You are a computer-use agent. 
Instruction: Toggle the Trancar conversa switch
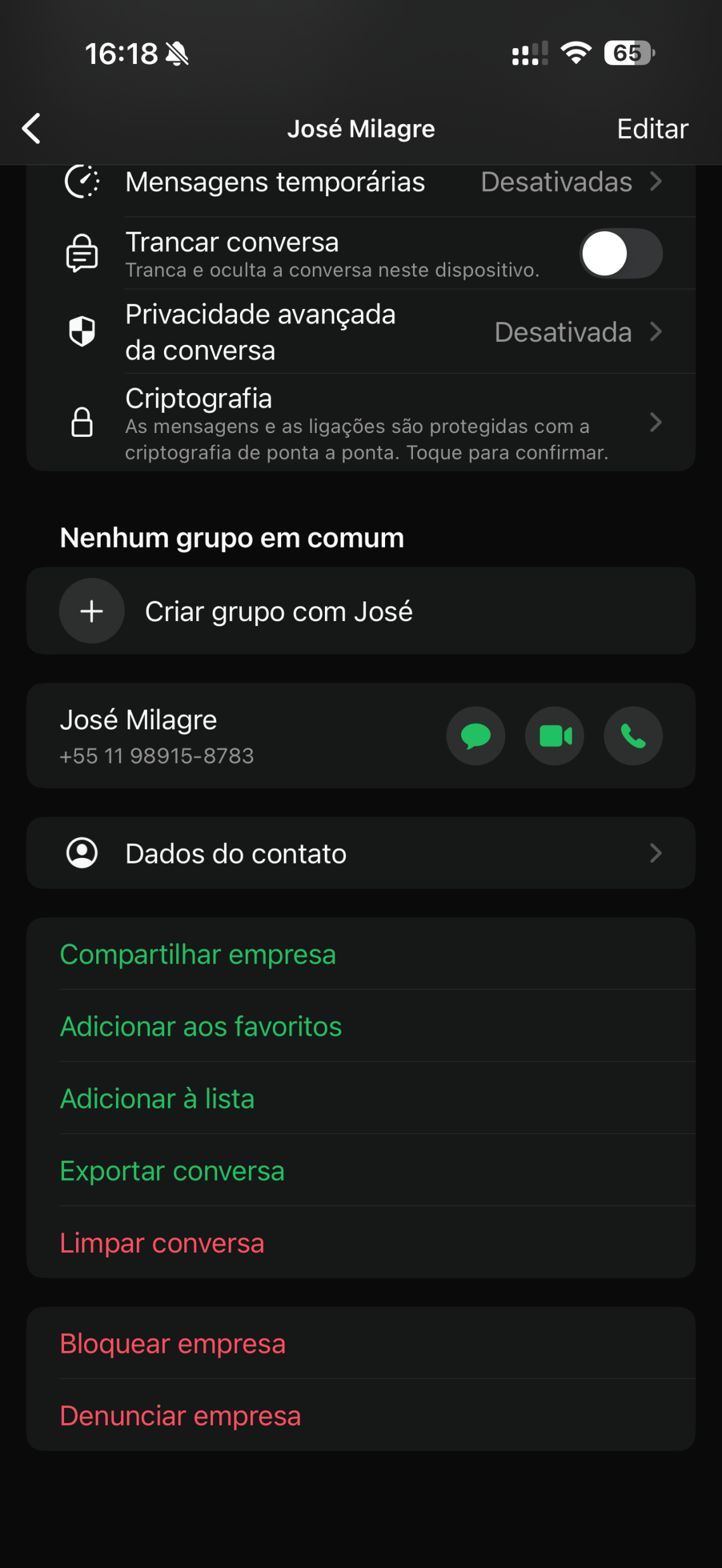click(x=620, y=253)
